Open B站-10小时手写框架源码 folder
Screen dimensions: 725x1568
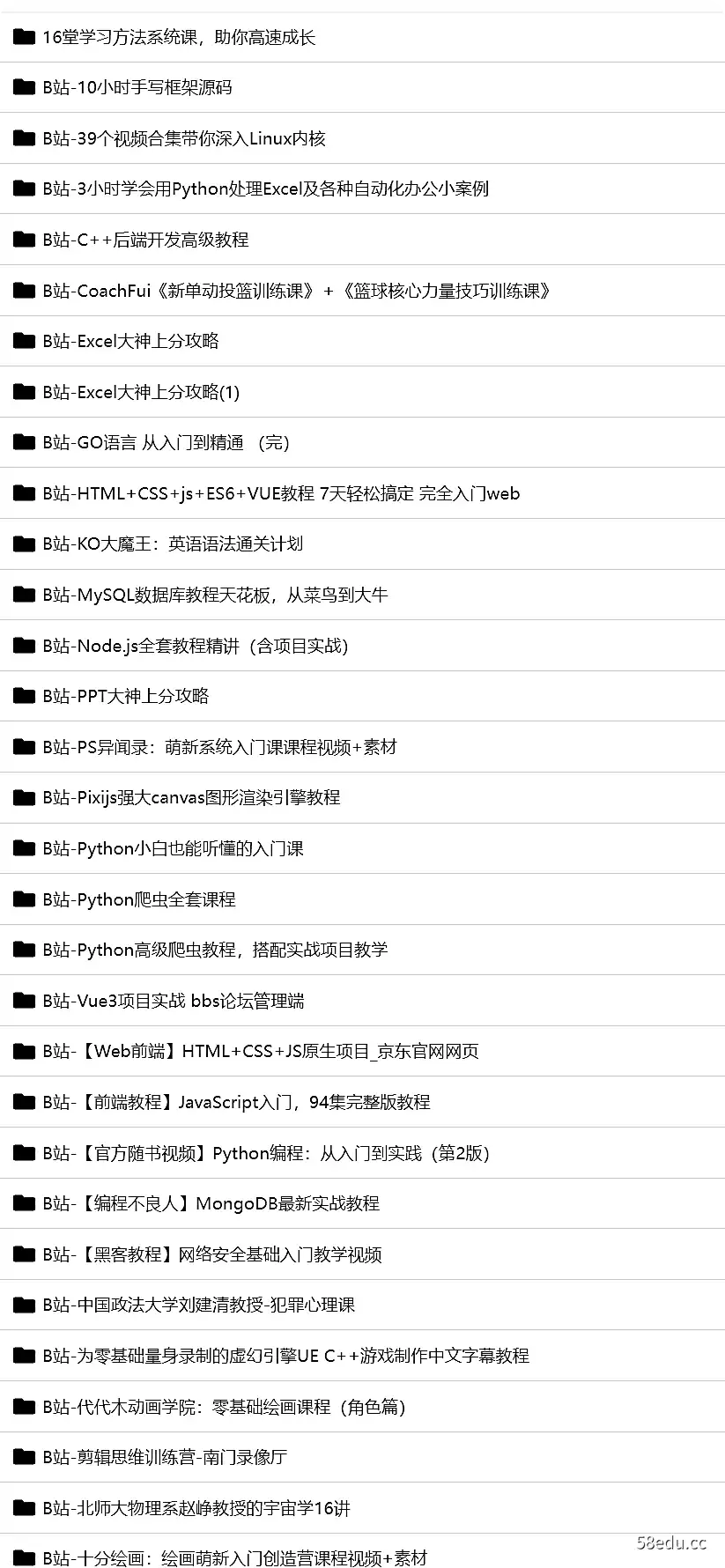point(137,87)
